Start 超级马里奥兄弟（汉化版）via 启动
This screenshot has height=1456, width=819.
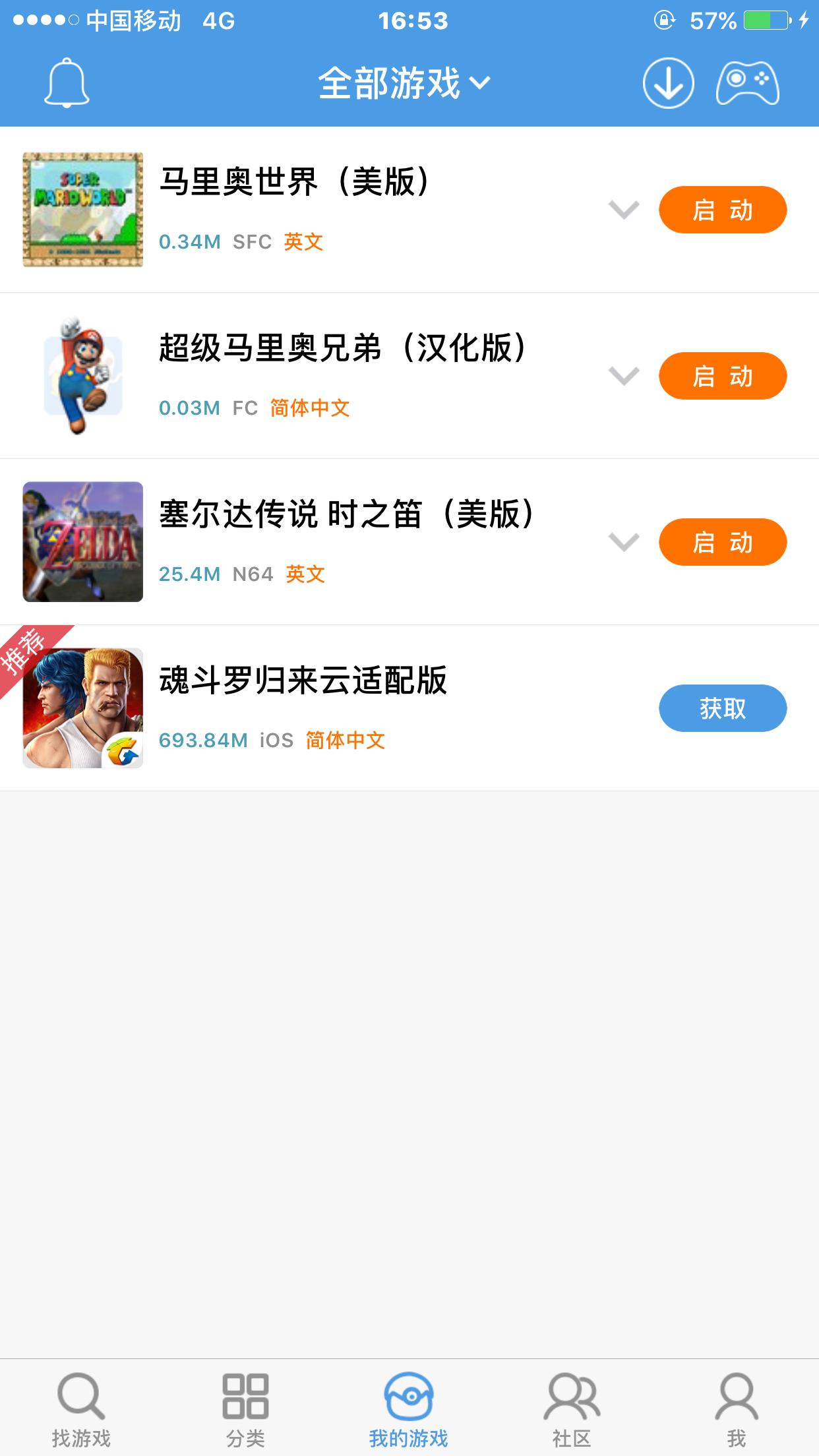pos(722,376)
